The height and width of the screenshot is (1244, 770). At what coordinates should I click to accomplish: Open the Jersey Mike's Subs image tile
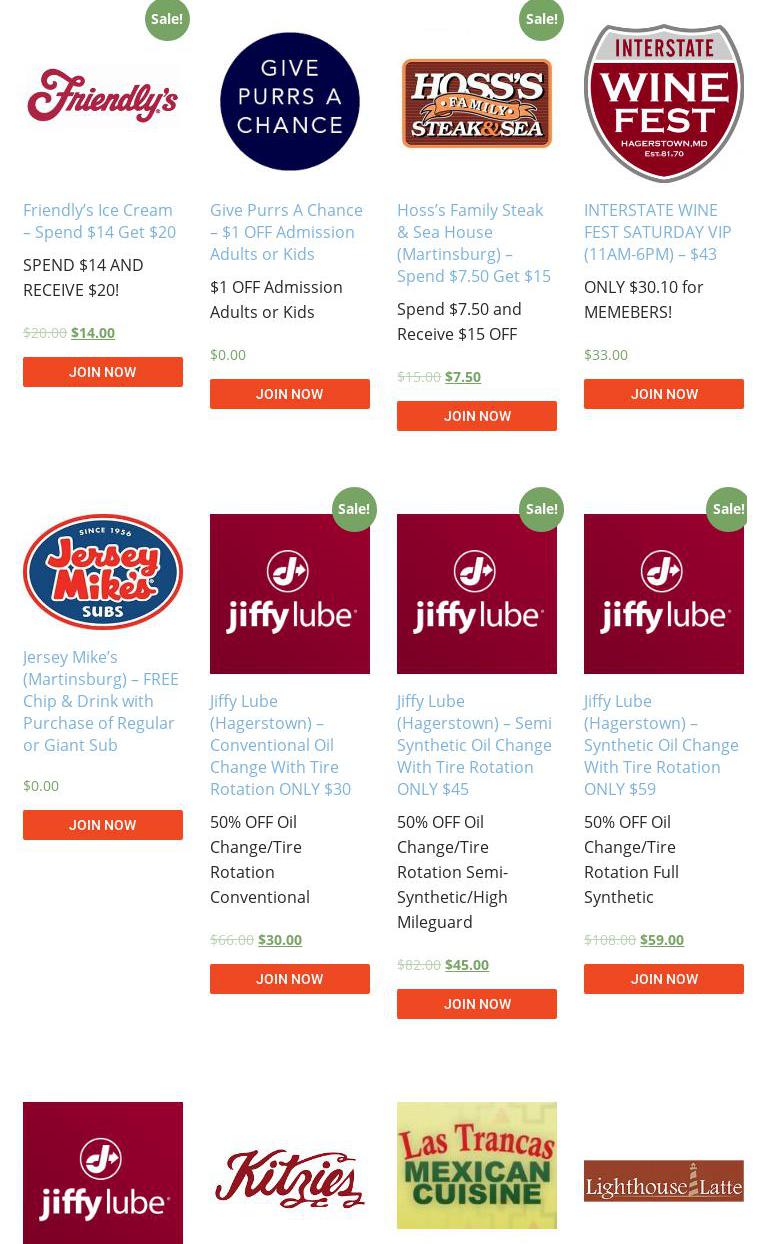coord(102,572)
